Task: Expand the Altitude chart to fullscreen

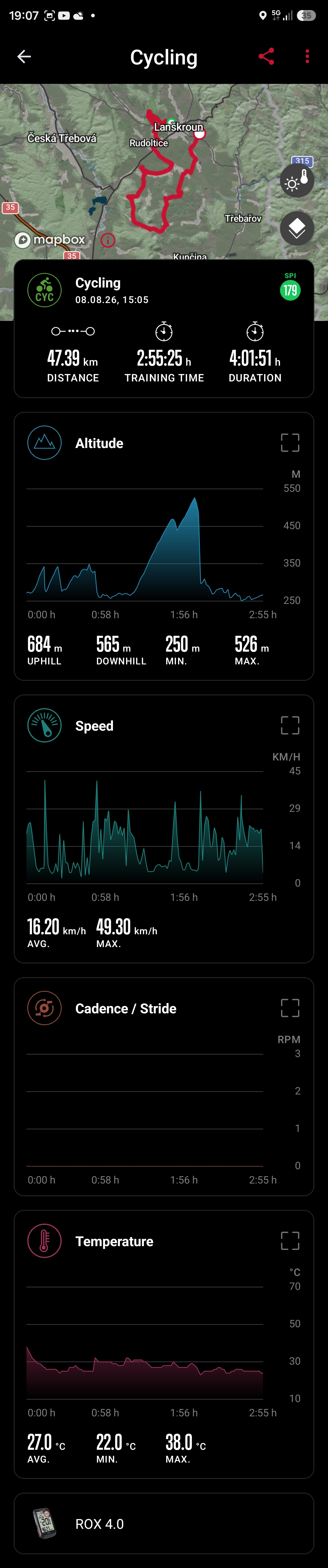Action: click(x=290, y=443)
